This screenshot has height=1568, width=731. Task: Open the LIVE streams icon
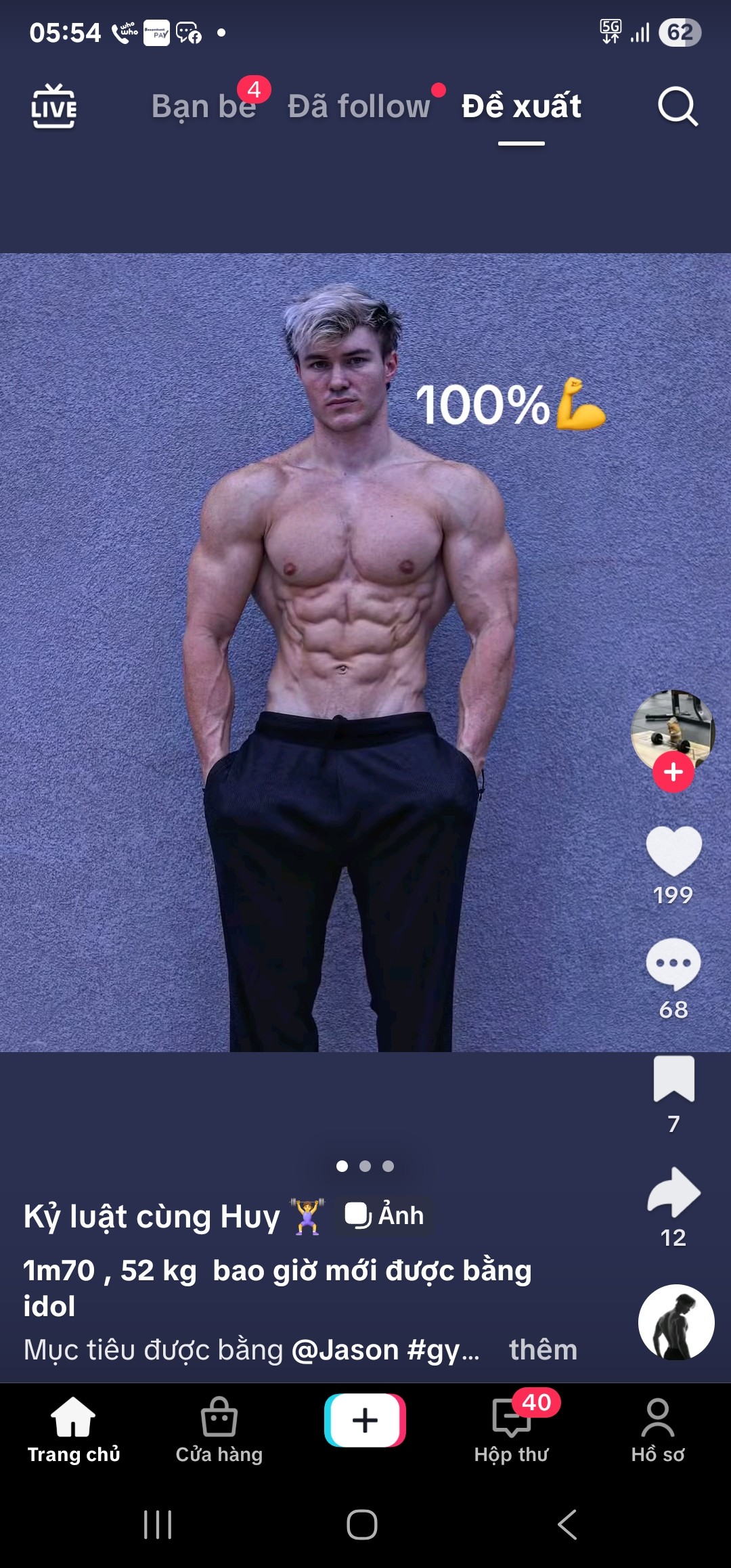click(53, 106)
